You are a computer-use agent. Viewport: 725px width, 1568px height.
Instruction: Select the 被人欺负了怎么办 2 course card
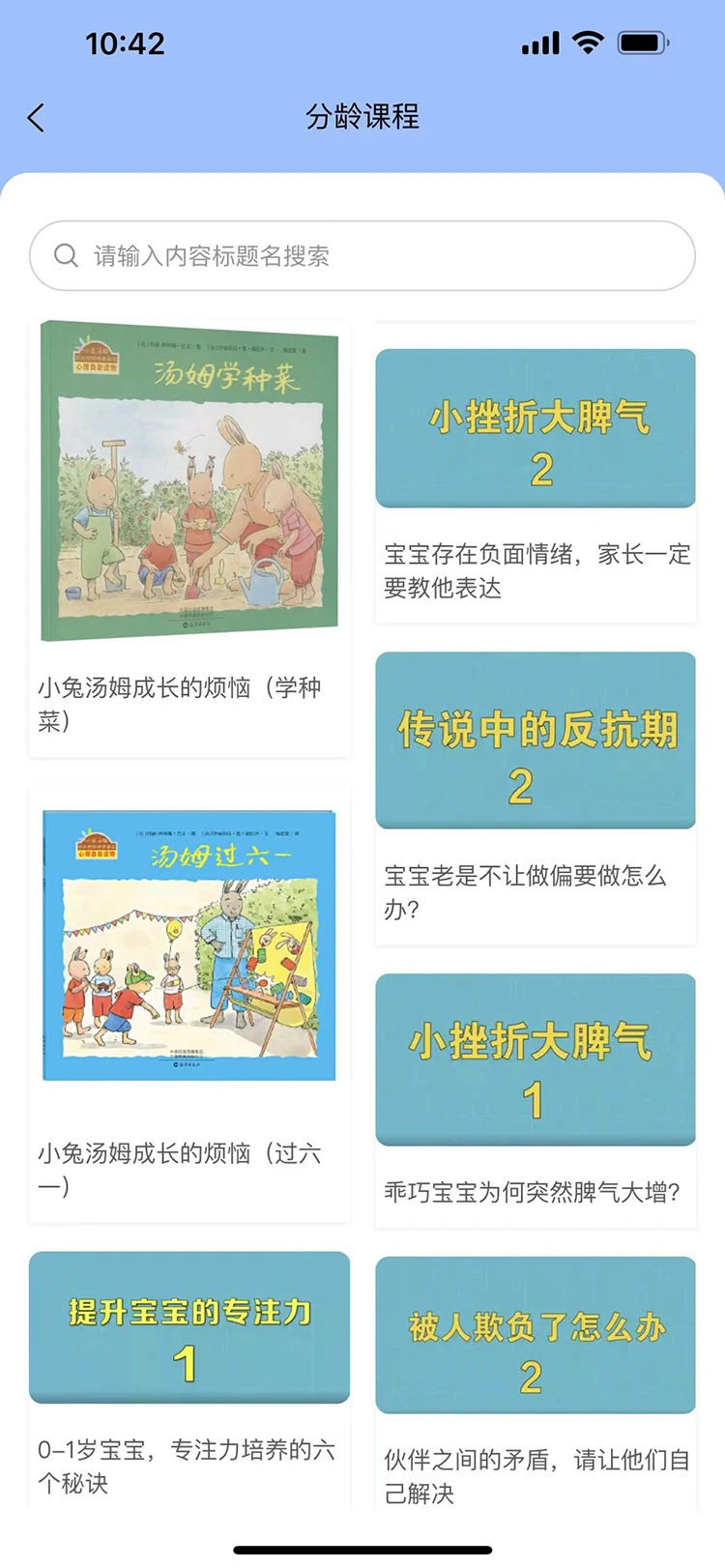click(536, 1335)
